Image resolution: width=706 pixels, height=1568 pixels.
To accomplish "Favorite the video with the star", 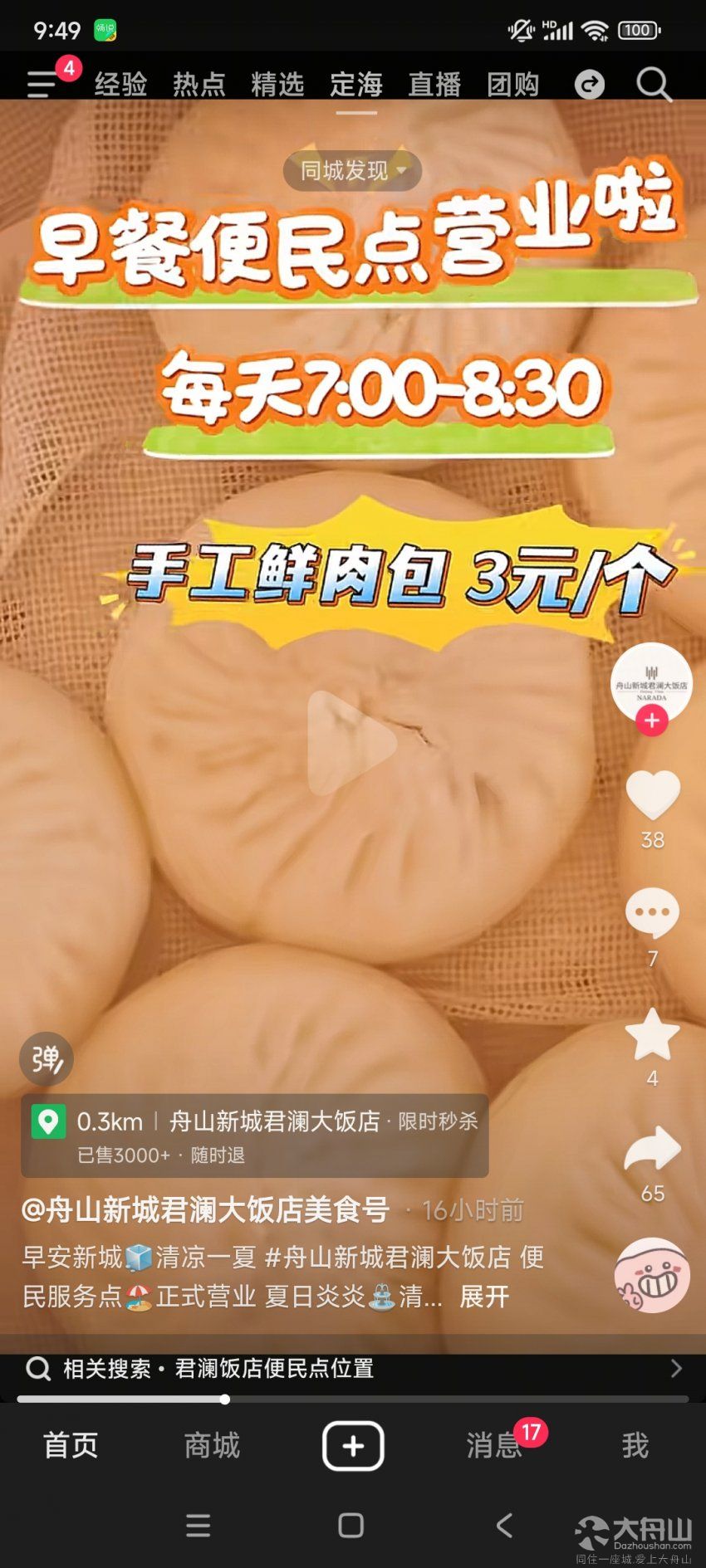I will tap(652, 1033).
